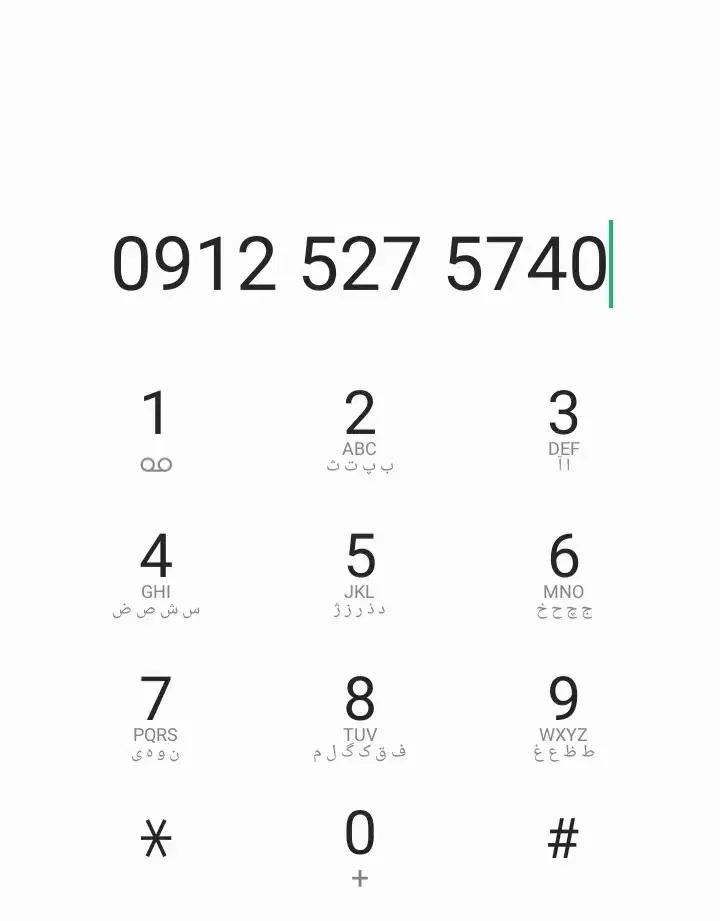The image size is (720, 921).
Task: Tap the star key
Action: point(156,840)
